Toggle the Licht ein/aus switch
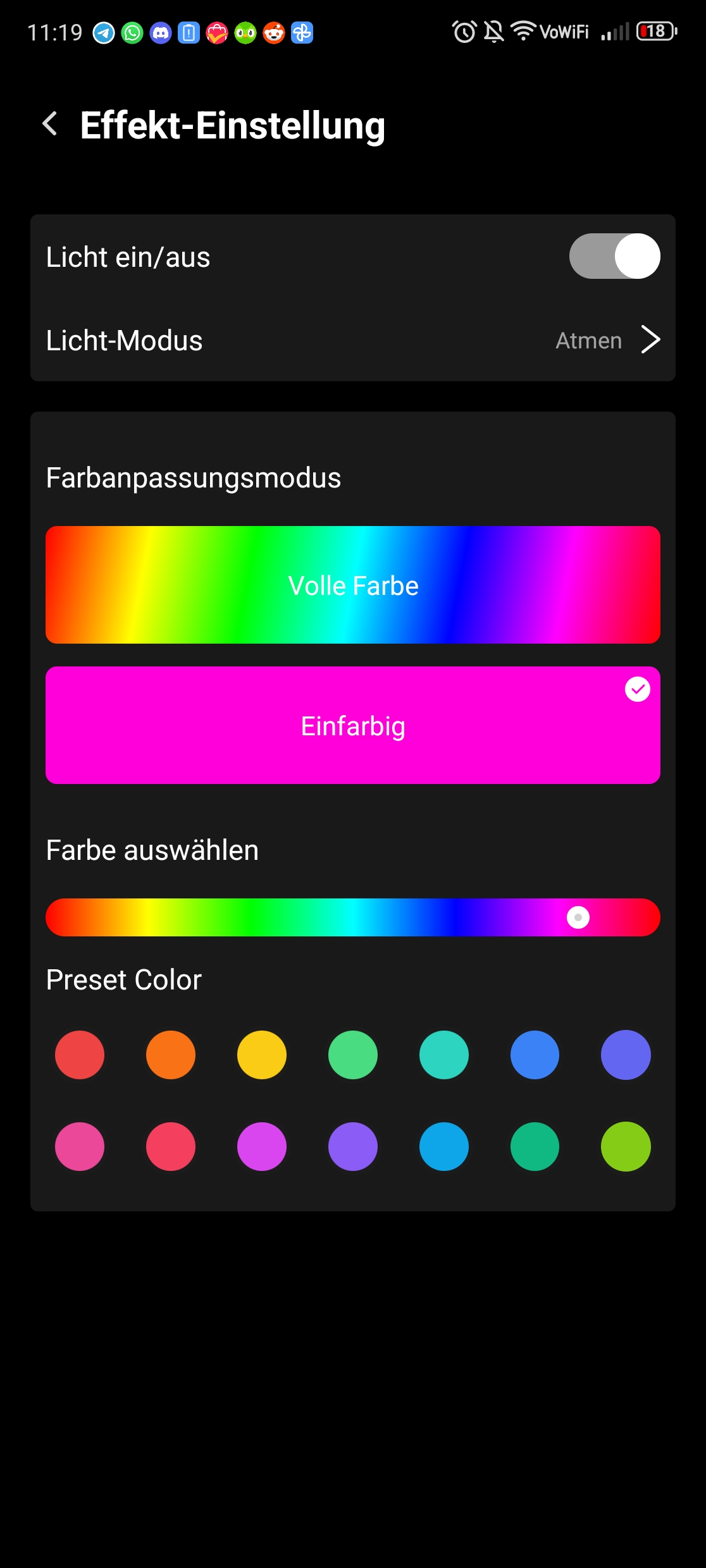 [x=614, y=256]
